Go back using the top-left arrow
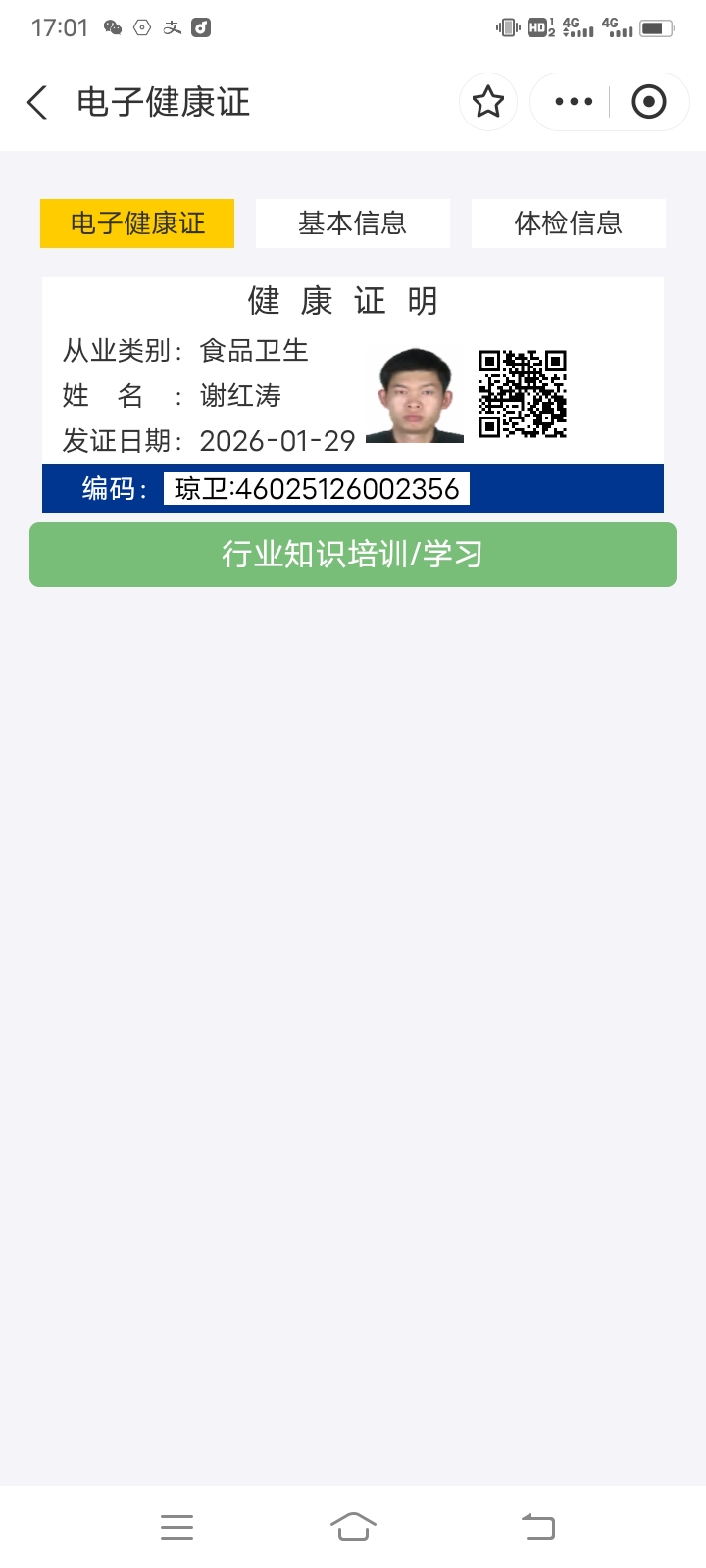The image size is (706, 1568). (x=37, y=102)
